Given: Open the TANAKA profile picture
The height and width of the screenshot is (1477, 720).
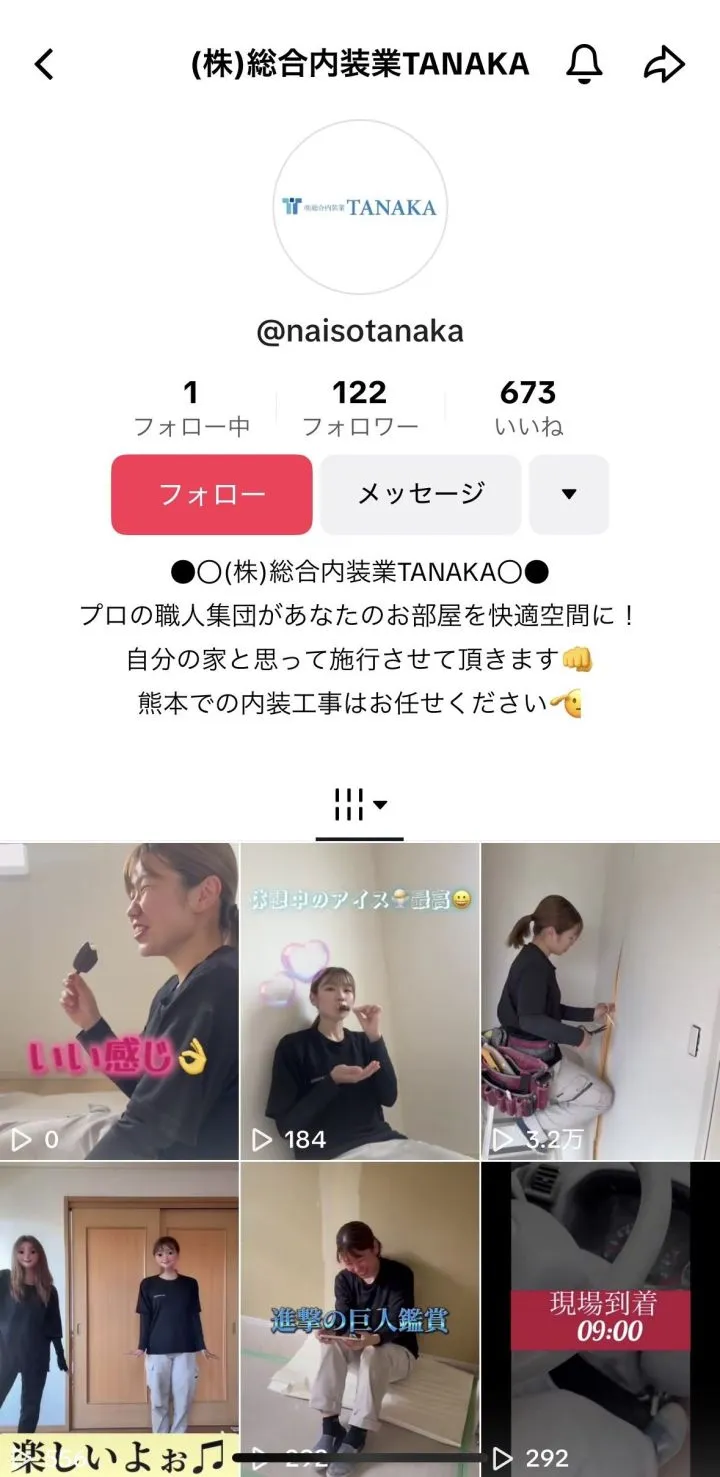Looking at the screenshot, I should [359, 207].
